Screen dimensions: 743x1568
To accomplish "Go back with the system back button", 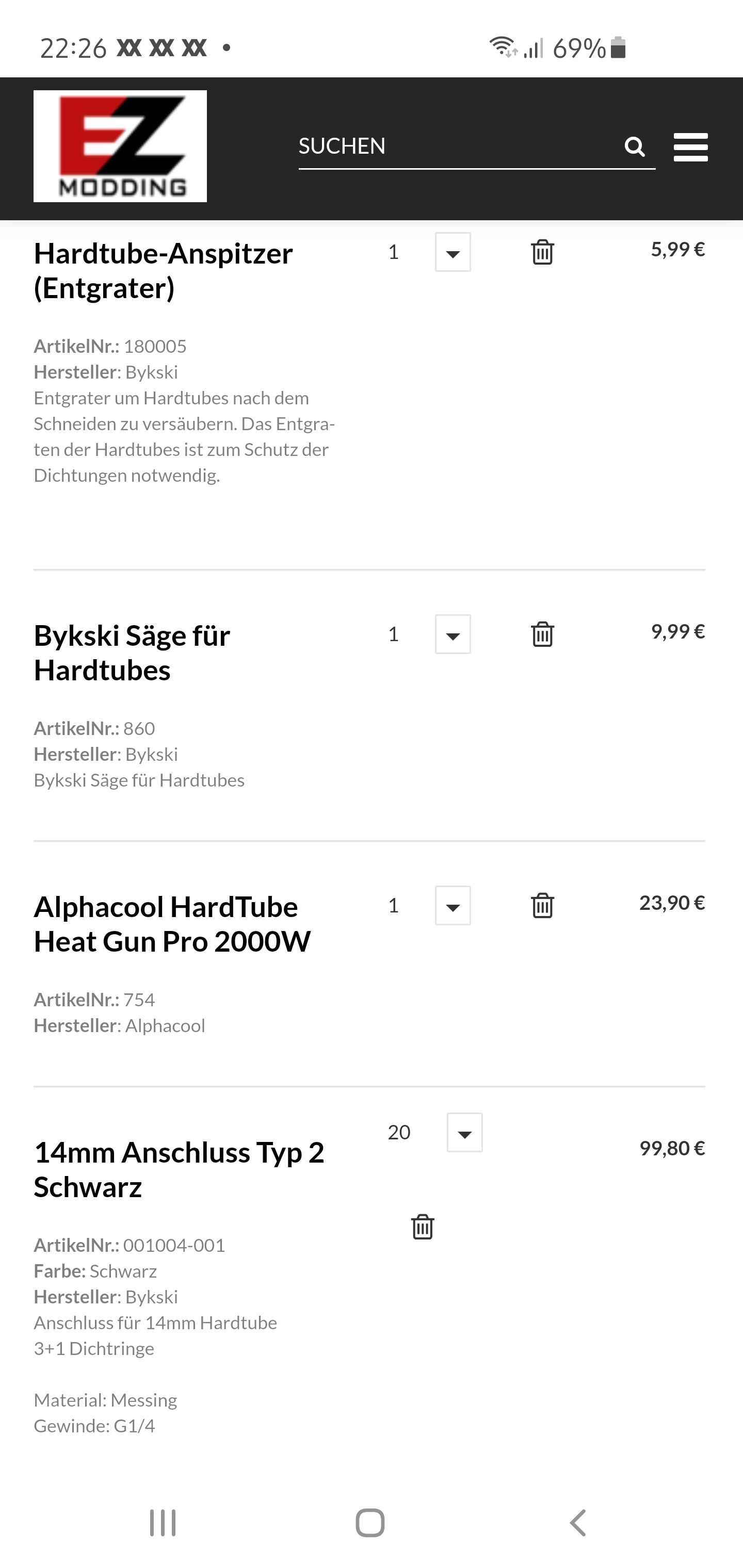I will [578, 1523].
